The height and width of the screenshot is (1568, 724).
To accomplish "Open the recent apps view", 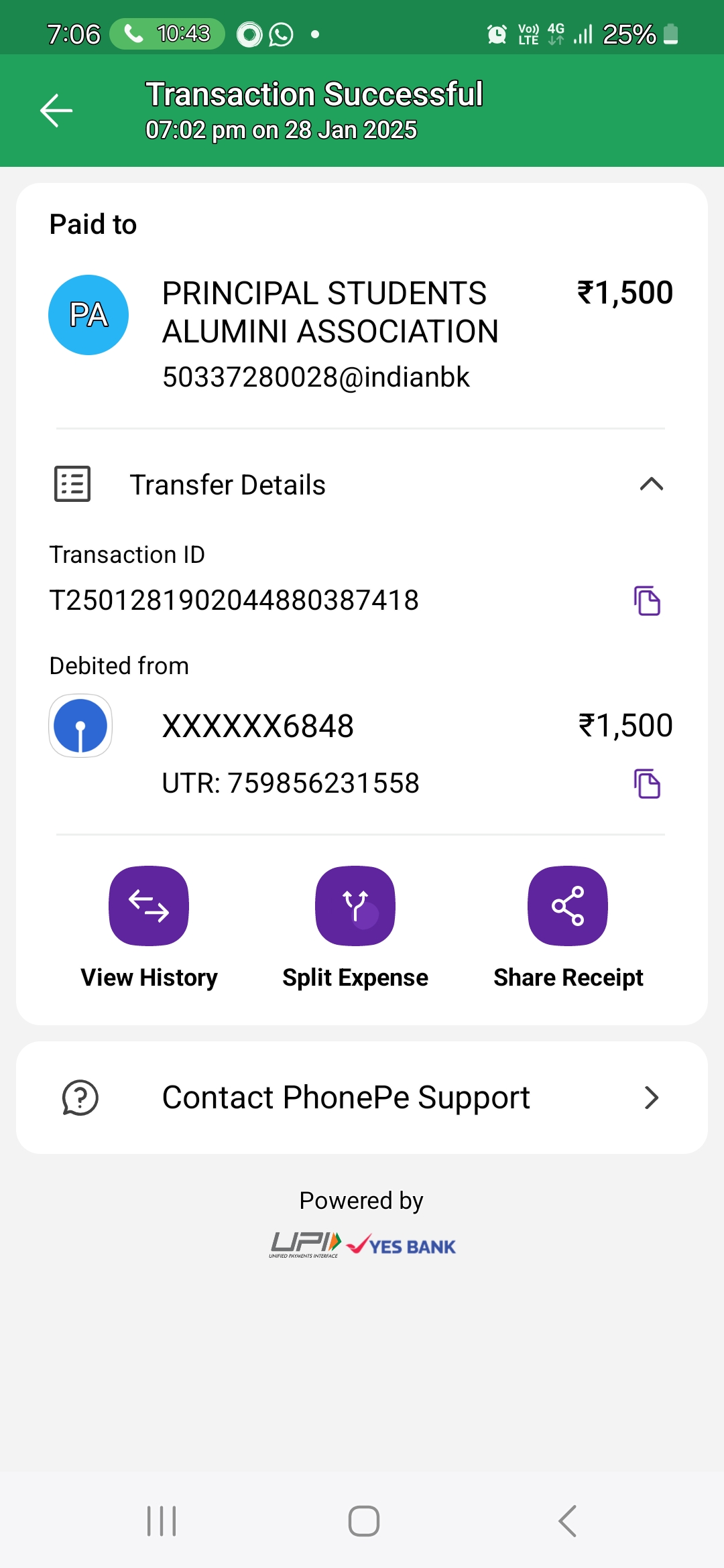I will click(162, 1521).
